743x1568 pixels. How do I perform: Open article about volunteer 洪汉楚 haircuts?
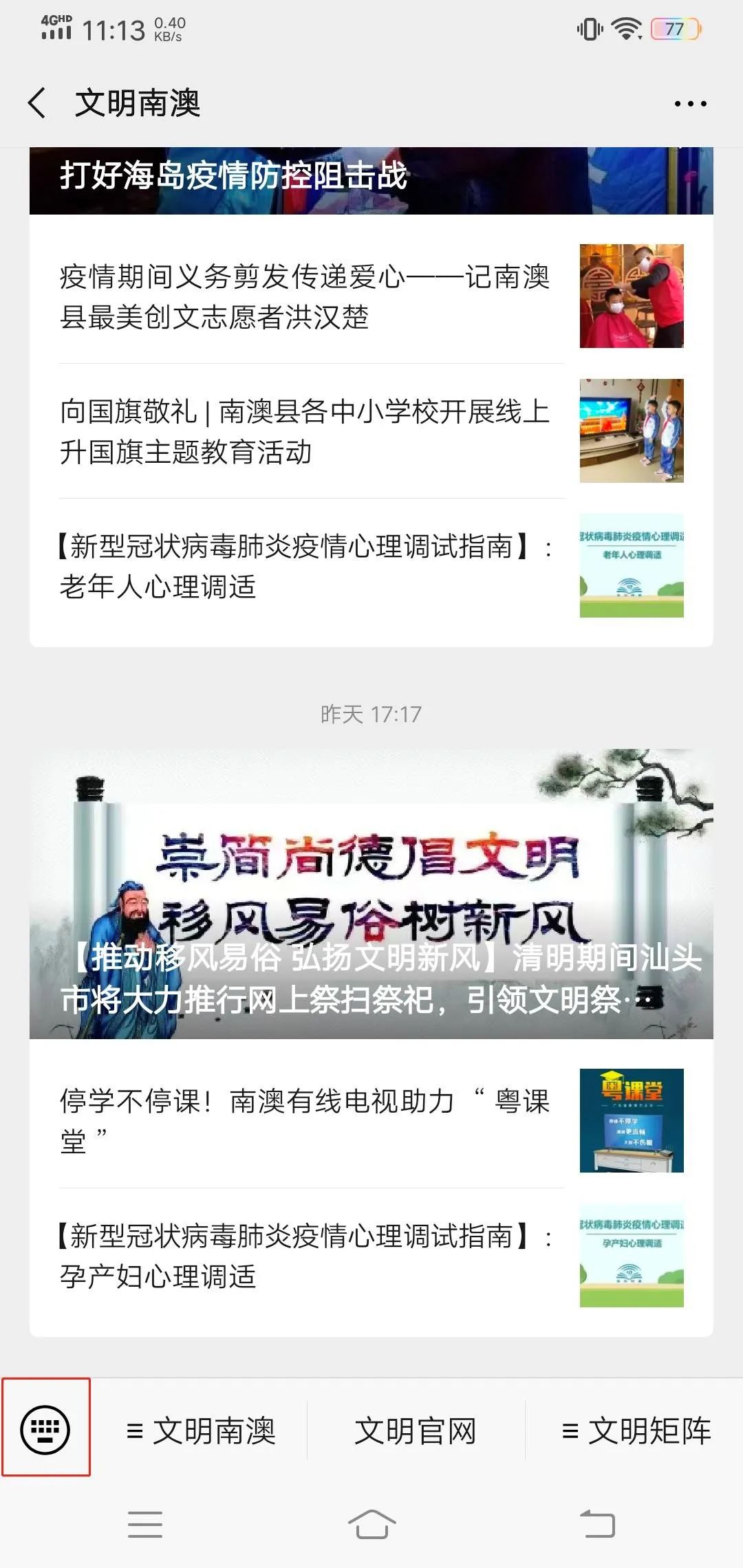371,296
